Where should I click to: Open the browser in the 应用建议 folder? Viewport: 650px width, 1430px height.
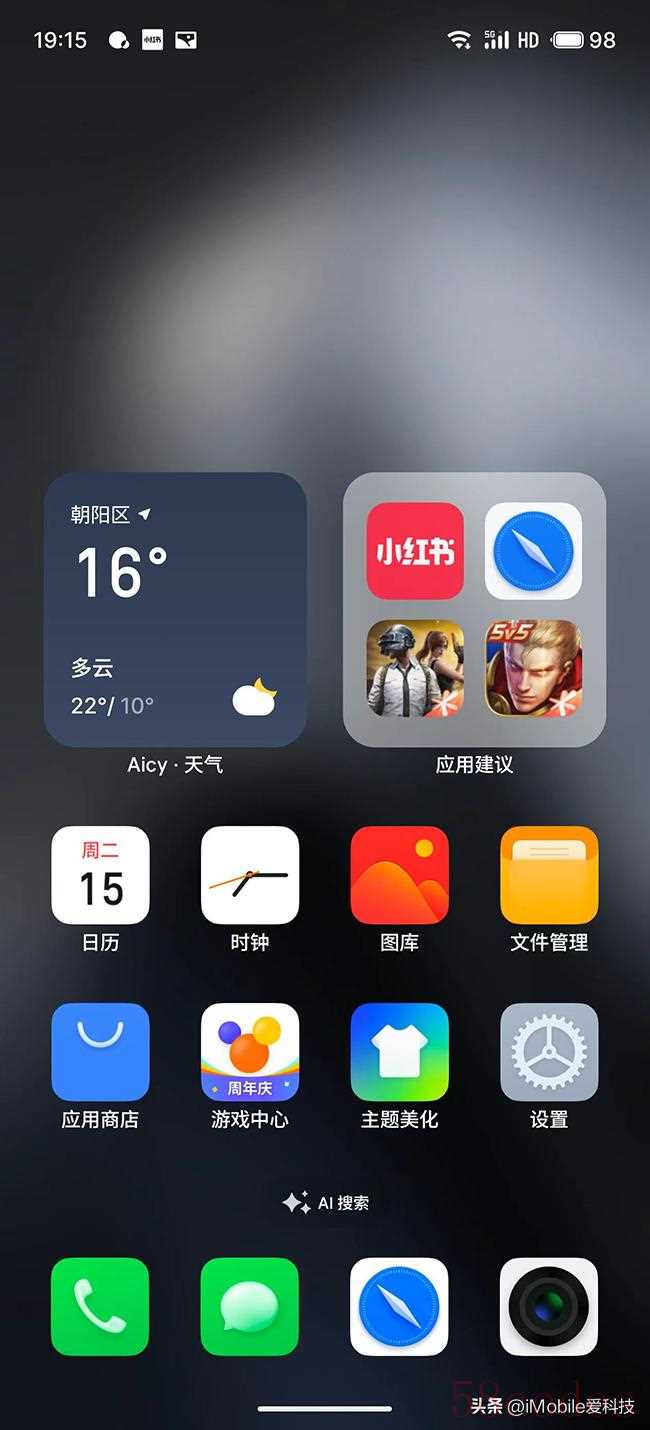click(533, 551)
